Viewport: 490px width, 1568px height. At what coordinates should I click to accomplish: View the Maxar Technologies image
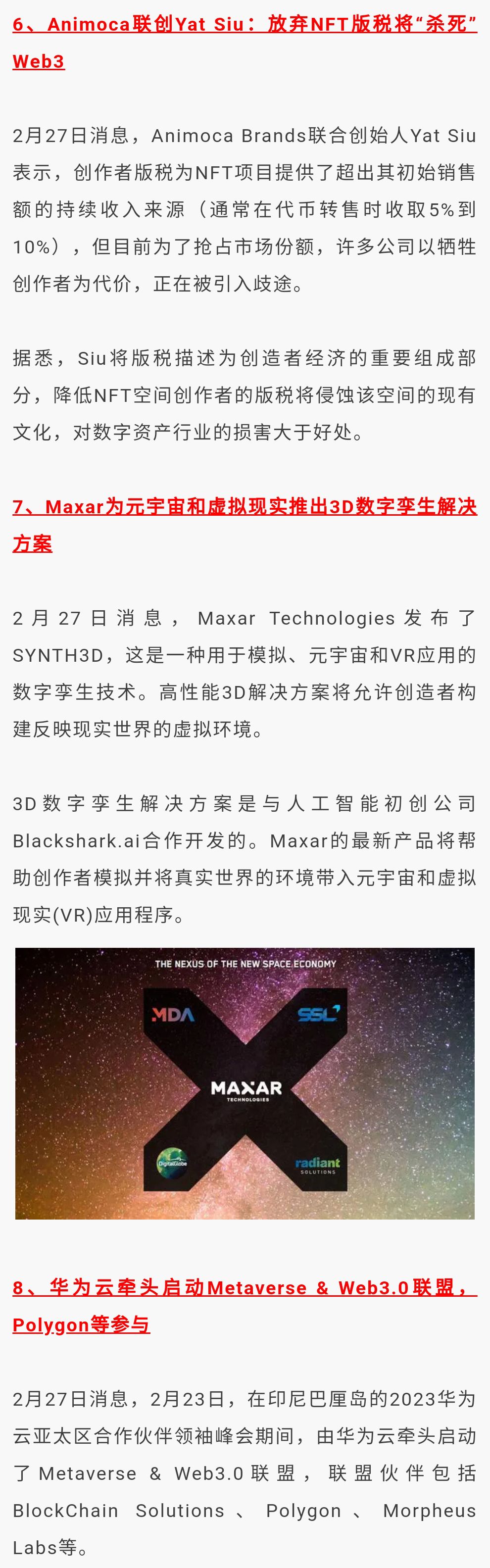click(x=245, y=1083)
